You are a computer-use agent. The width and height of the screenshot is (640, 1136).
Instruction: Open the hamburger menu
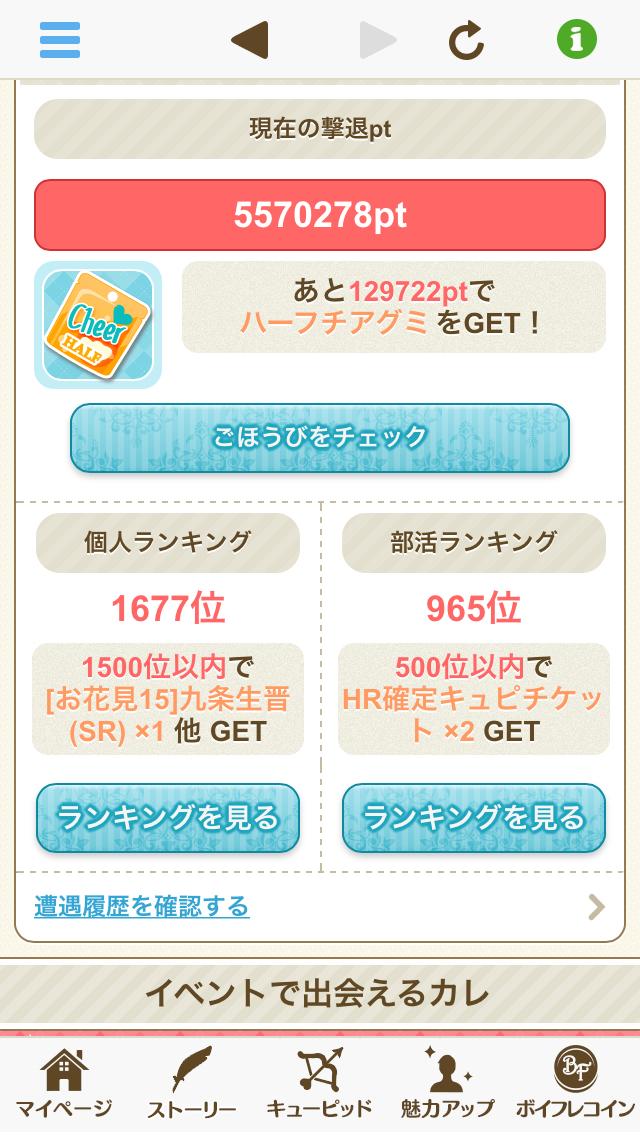(x=60, y=40)
